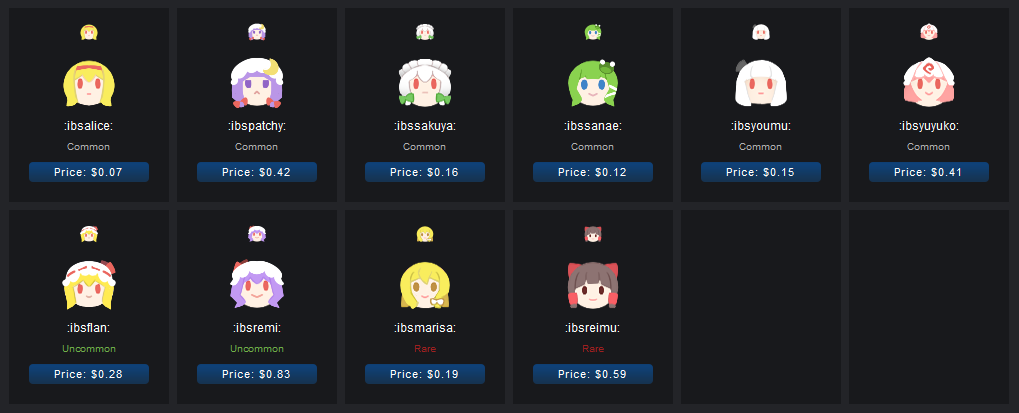Open the price button under :ibsmarisa:
The width and height of the screenshot is (1019, 413).
[x=425, y=374]
